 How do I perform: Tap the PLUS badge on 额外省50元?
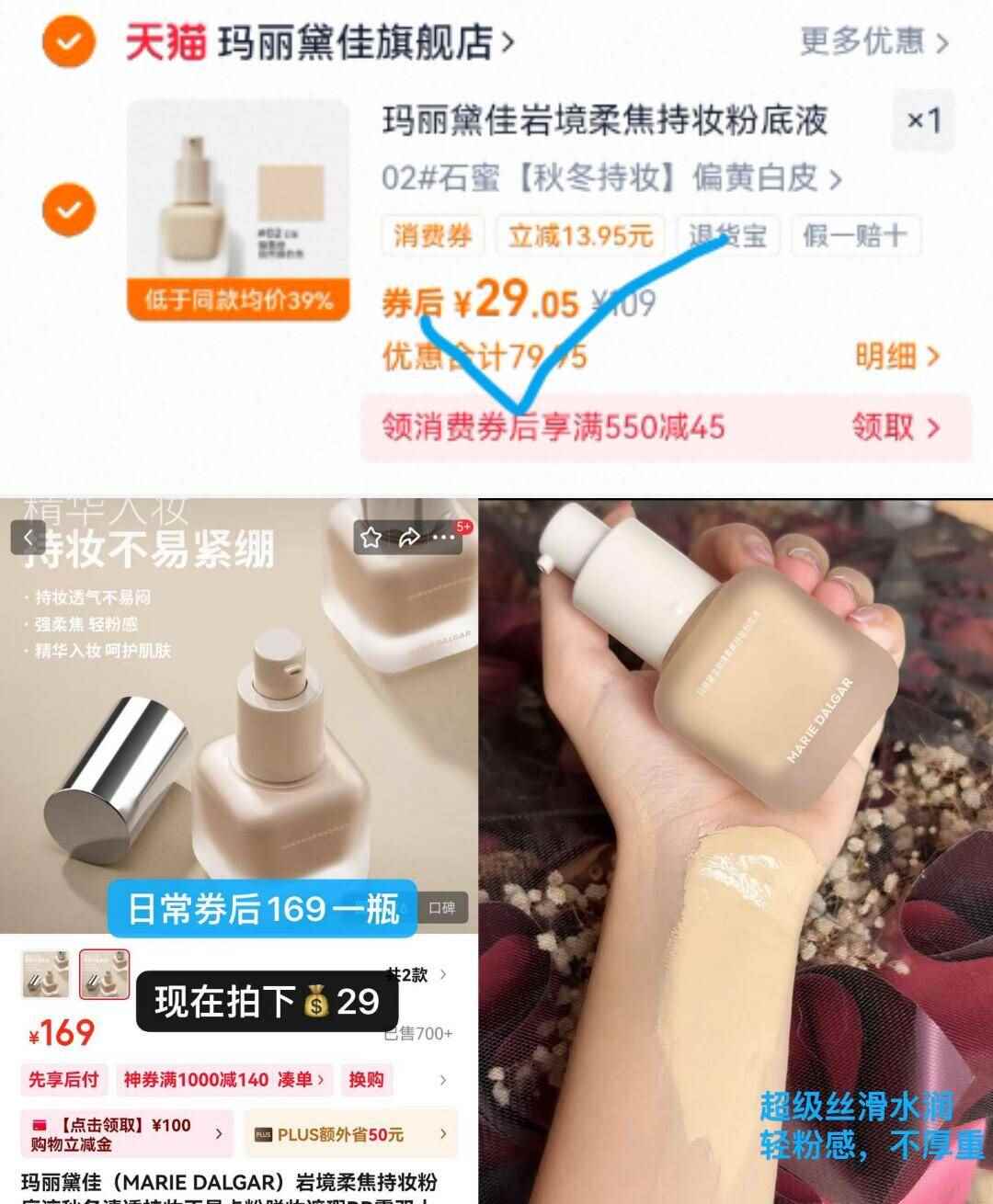262,1134
